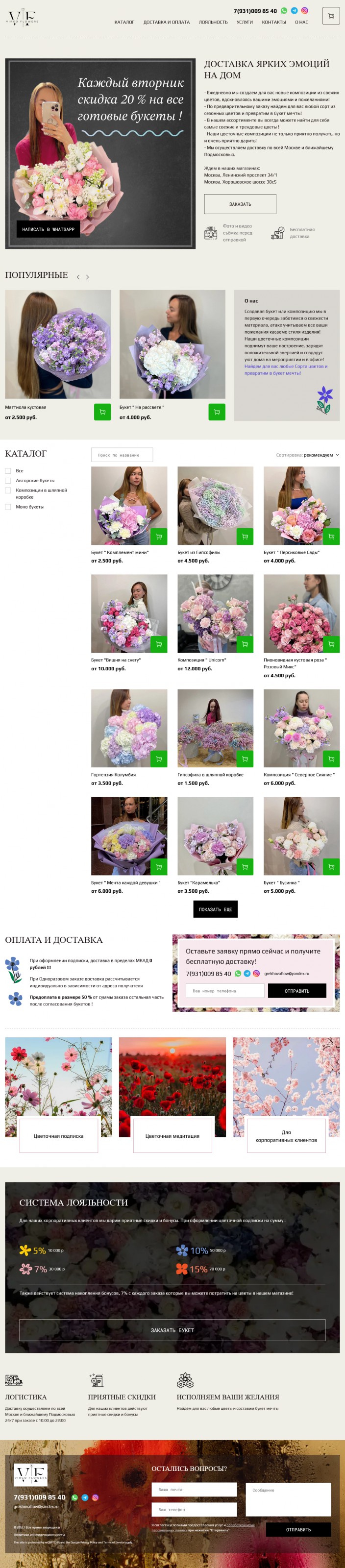Tap the НАПИСАТЬ В WHATSAPP button
Screen dimensions: 345x1568
click(x=48, y=229)
